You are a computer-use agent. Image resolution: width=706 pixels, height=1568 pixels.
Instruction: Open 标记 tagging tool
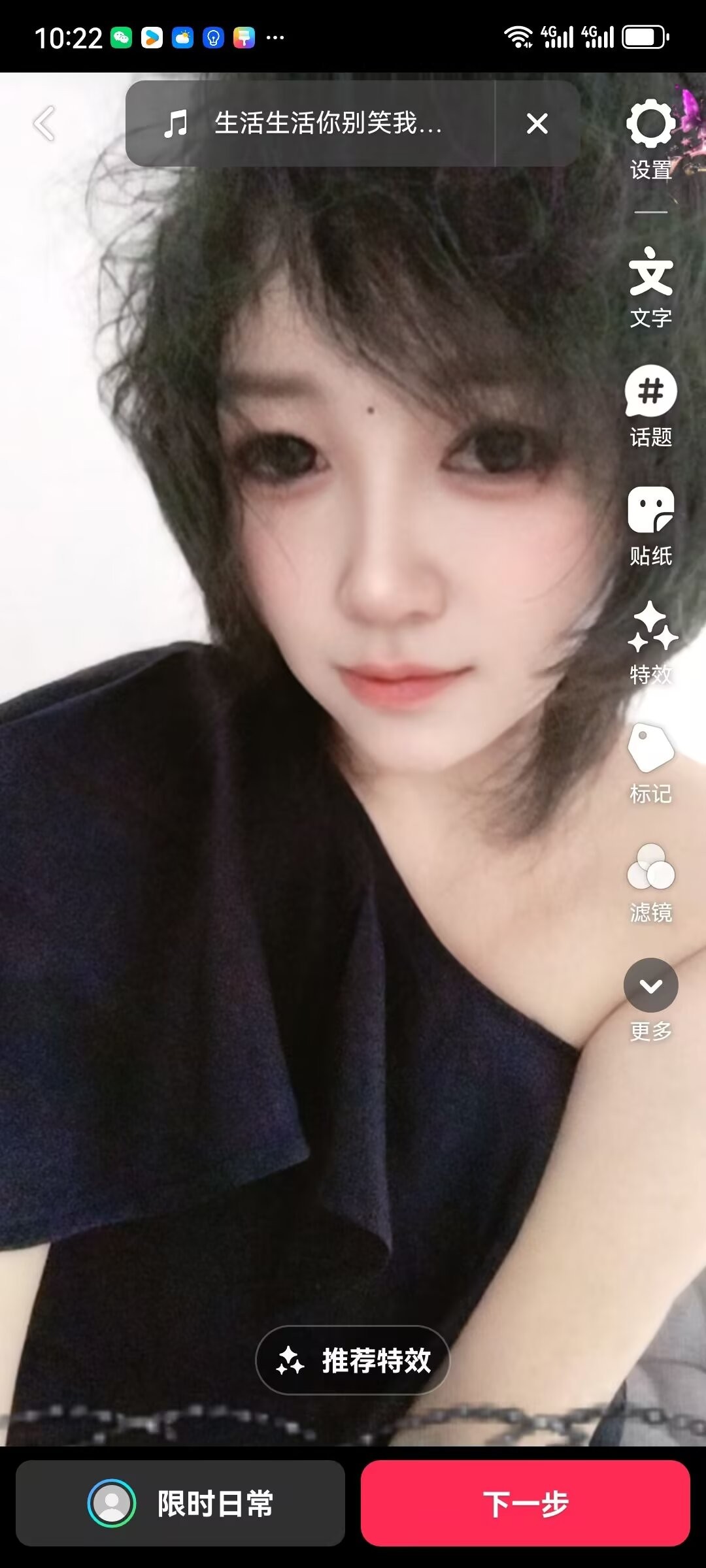[650, 761]
